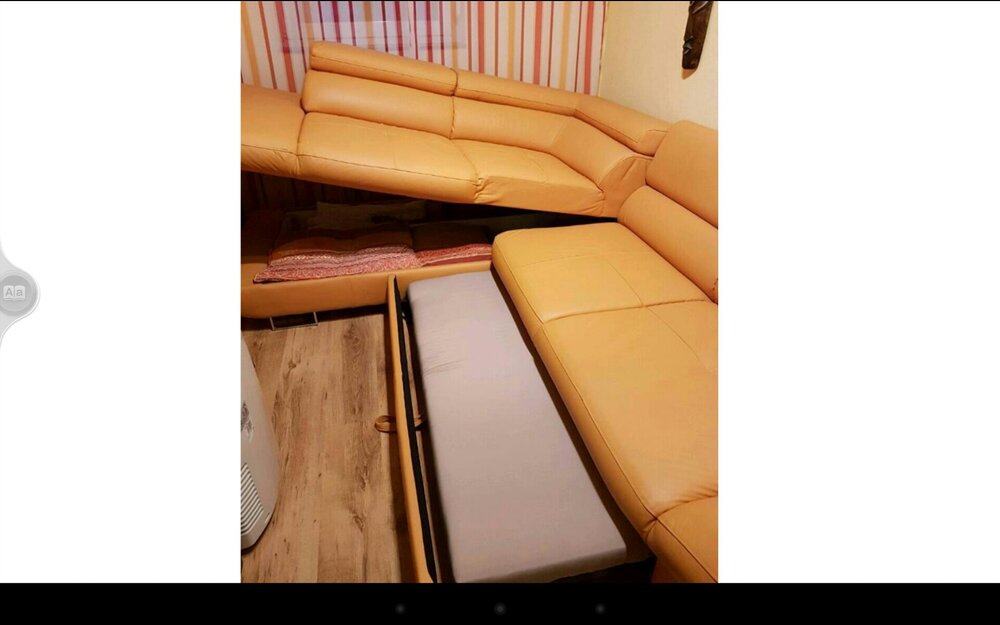
Task: Tap the dimmed home dot in navigation bar
Action: 500,608
